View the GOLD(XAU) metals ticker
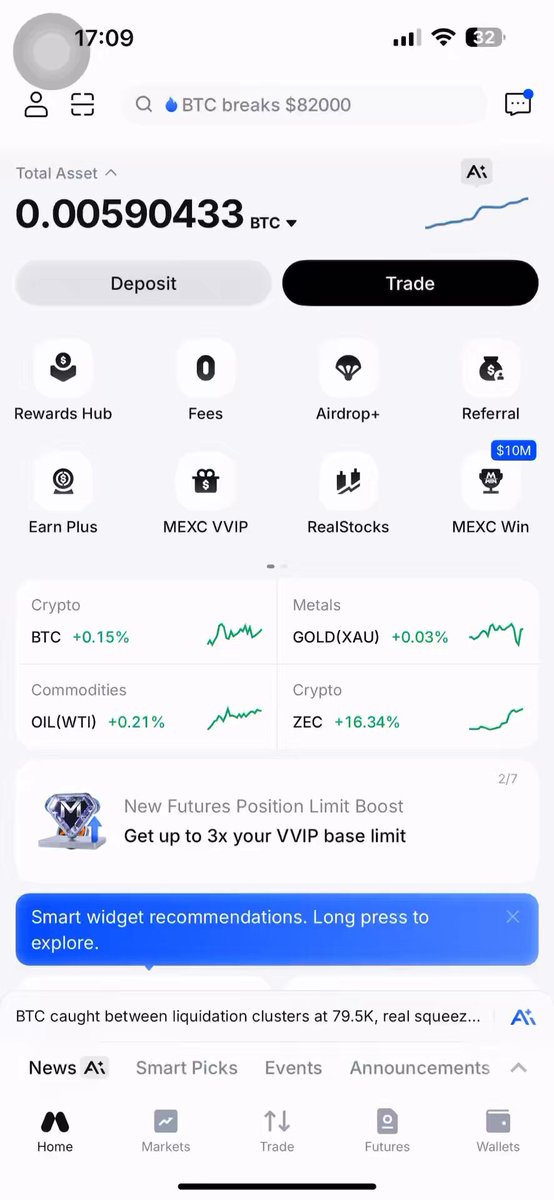554x1200 pixels. pos(408,622)
